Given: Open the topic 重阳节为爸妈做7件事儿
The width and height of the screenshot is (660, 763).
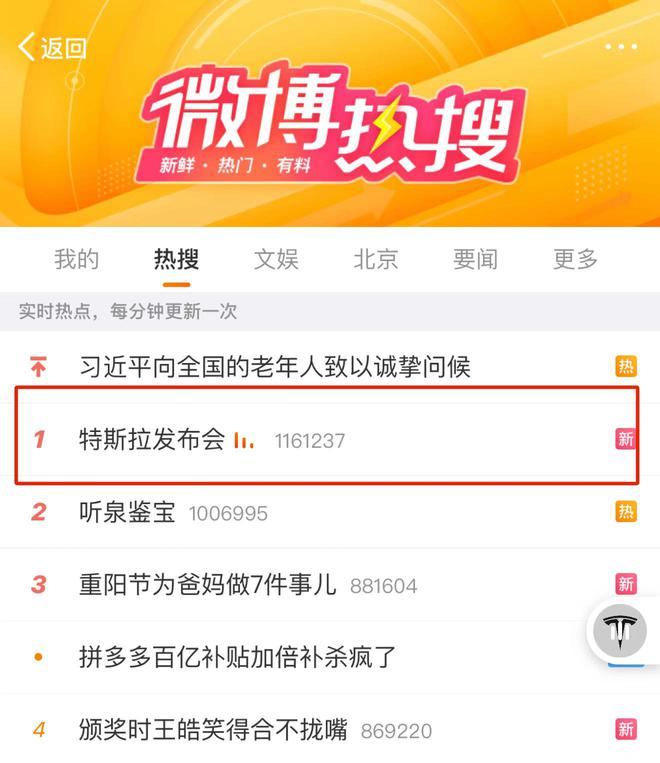Looking at the screenshot, I should click(x=208, y=585).
